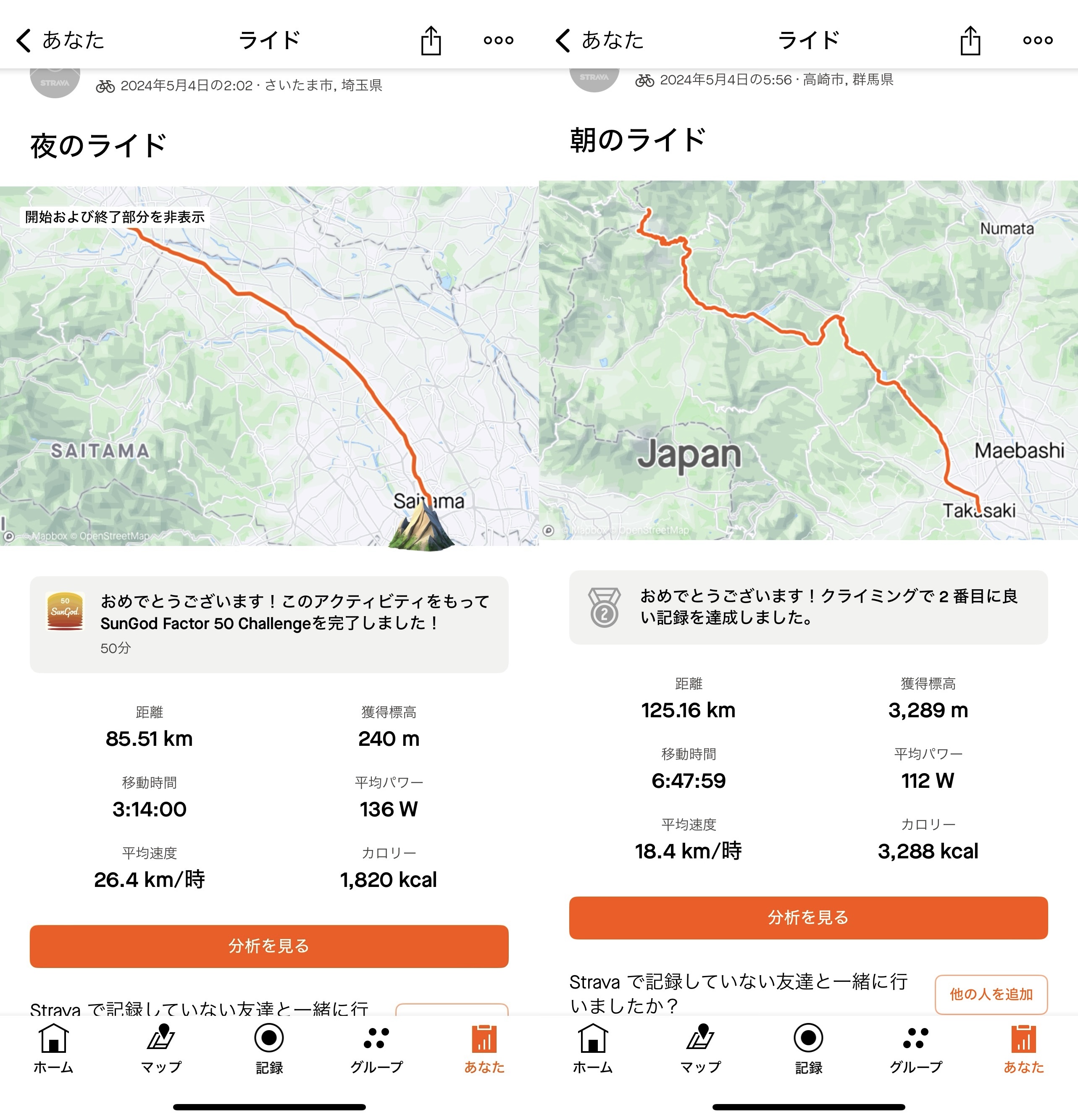Tap 分析を見る under 85.51 km ride
Image resolution: width=1078 pixels, height=1120 pixels.
point(268,946)
